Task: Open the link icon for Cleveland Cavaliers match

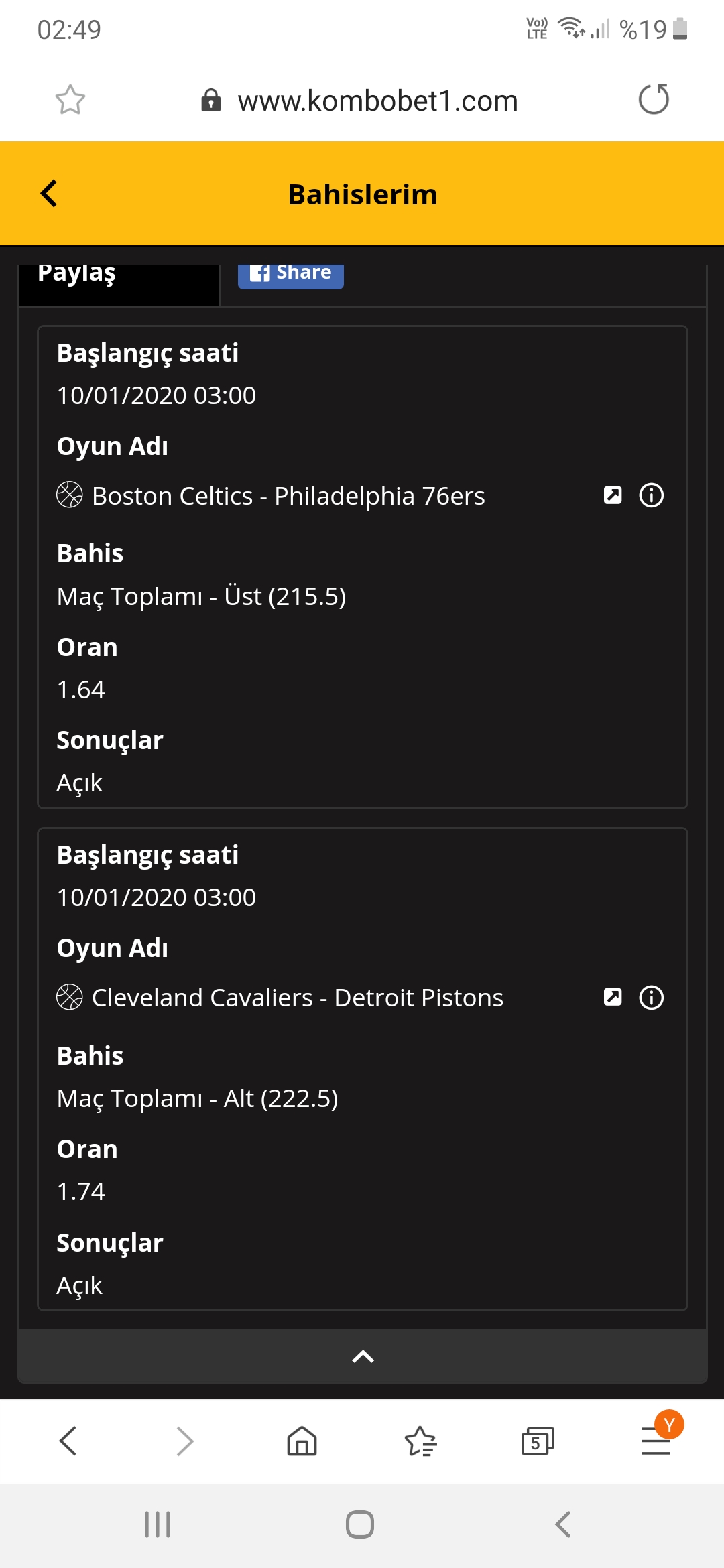Action: [613, 997]
